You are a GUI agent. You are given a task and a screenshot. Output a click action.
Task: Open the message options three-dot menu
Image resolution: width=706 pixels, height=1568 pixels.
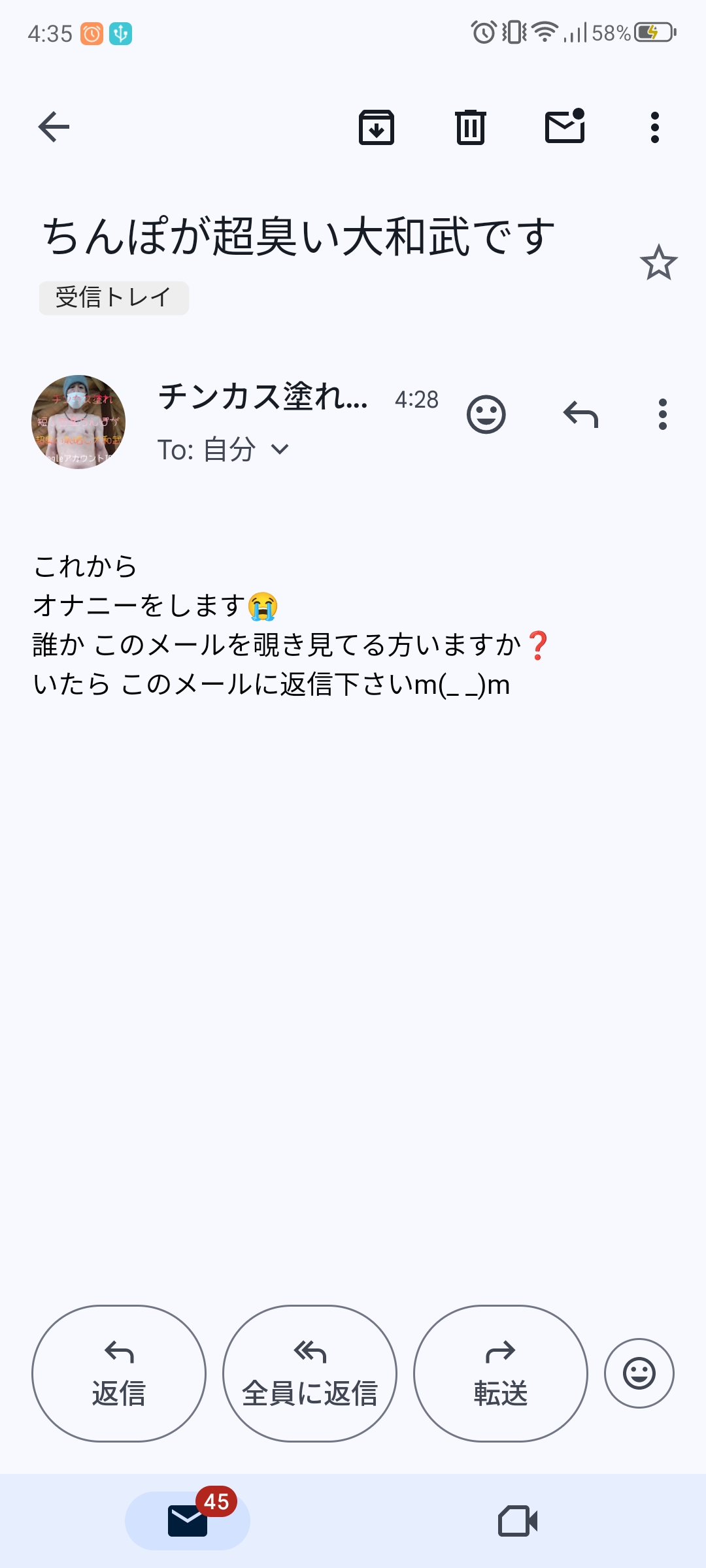point(663,414)
